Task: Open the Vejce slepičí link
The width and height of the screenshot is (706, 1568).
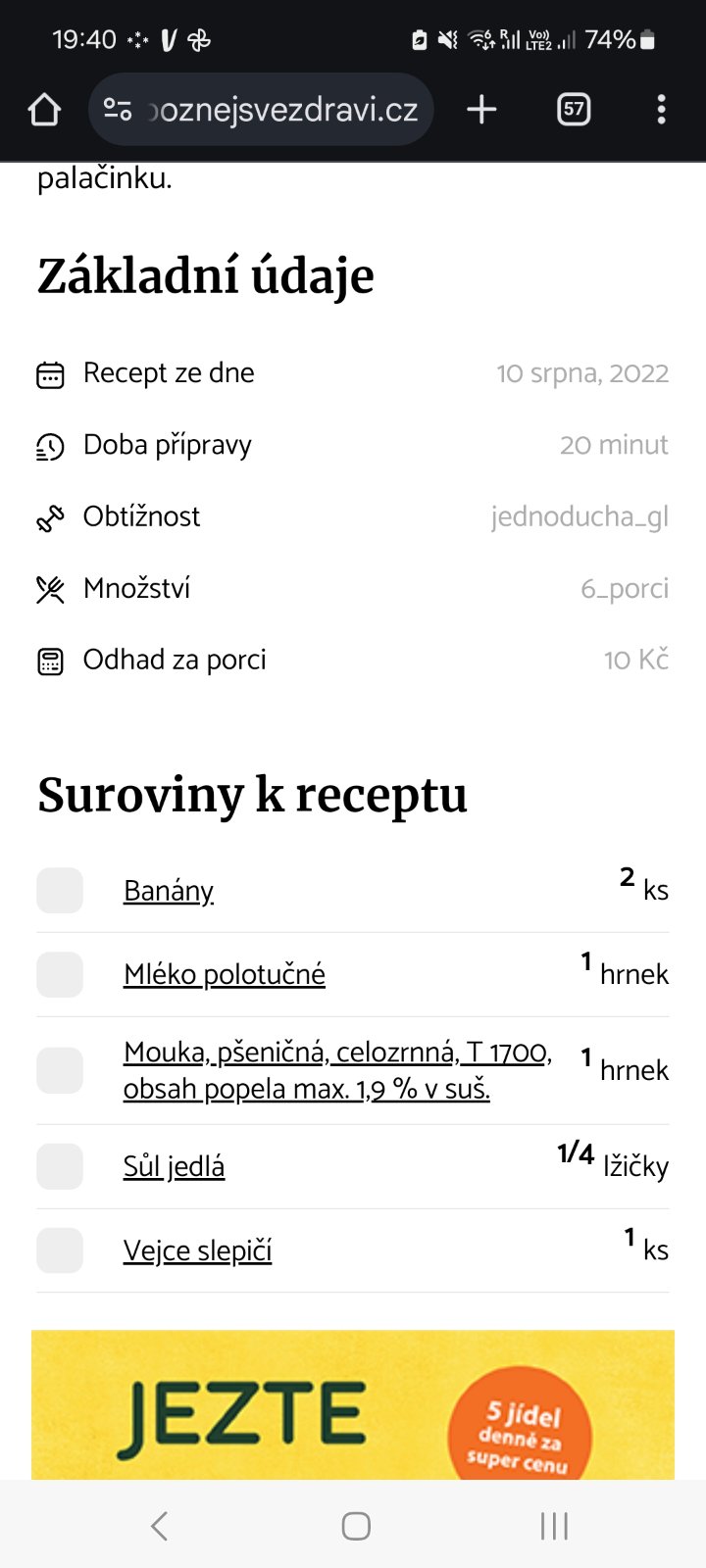Action: 197,1251
